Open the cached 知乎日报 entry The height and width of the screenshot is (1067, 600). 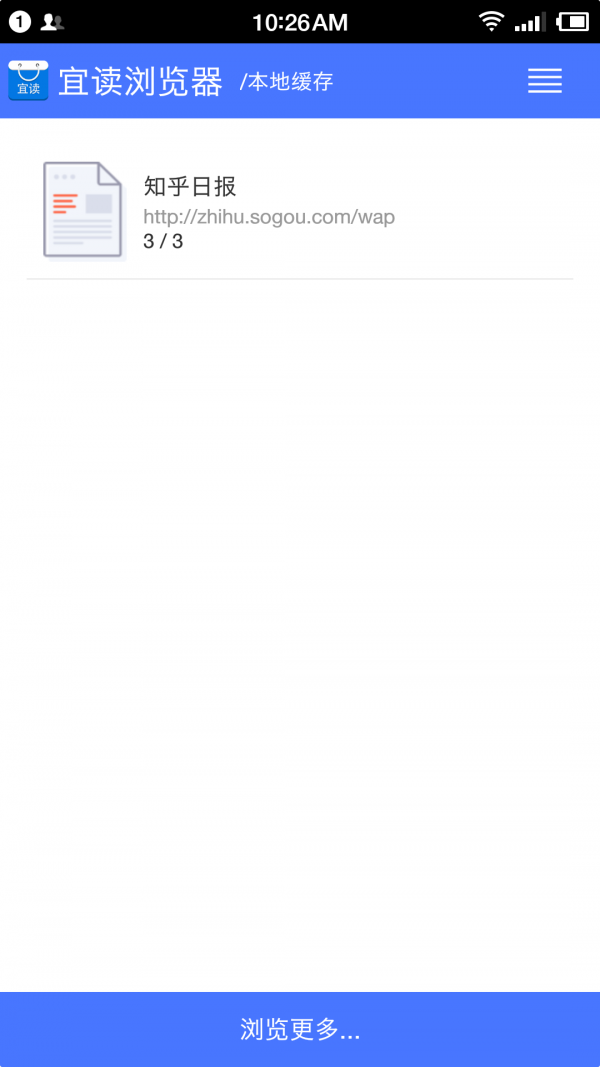300,210
